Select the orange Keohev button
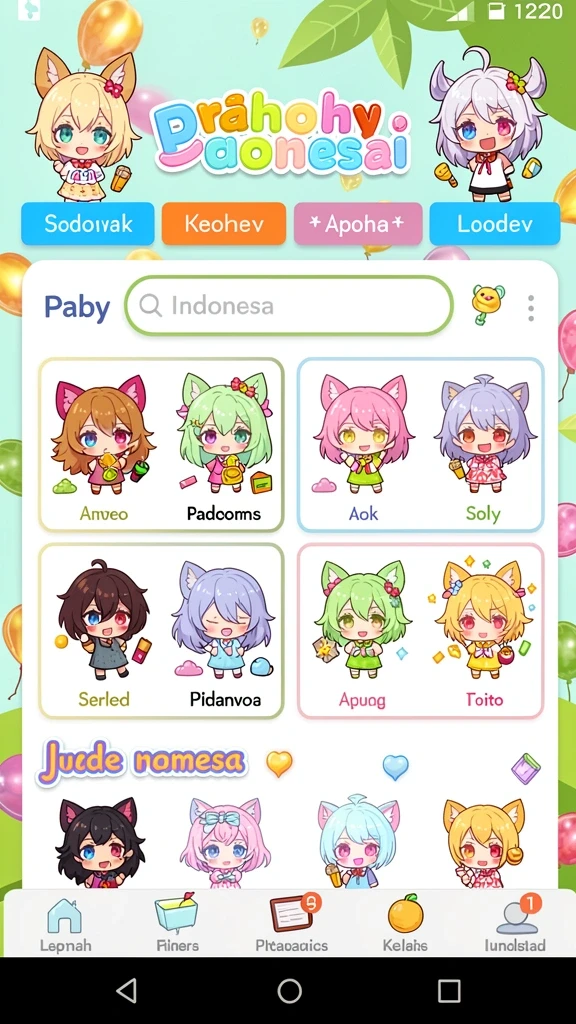 224,224
